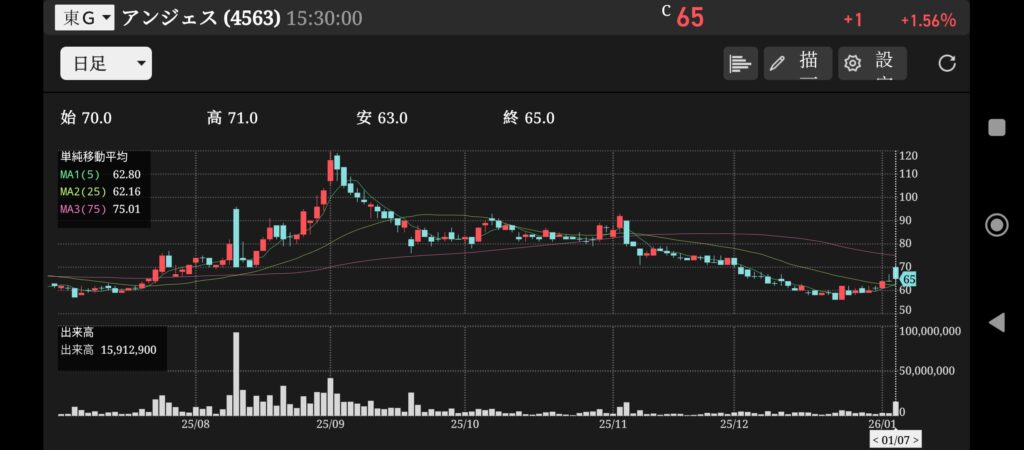This screenshot has height=450, width=1024.
Task: Tap the system home button
Action: coord(996,225)
